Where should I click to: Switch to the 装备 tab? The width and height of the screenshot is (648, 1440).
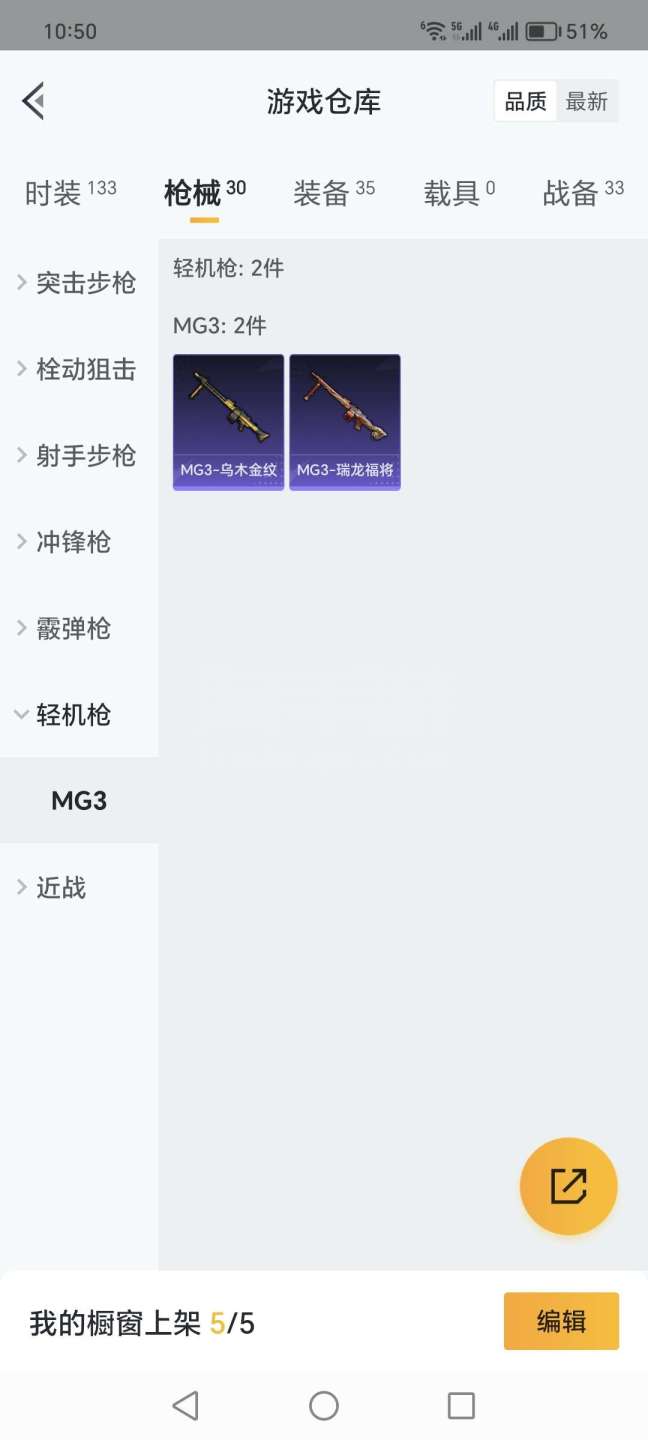334,192
